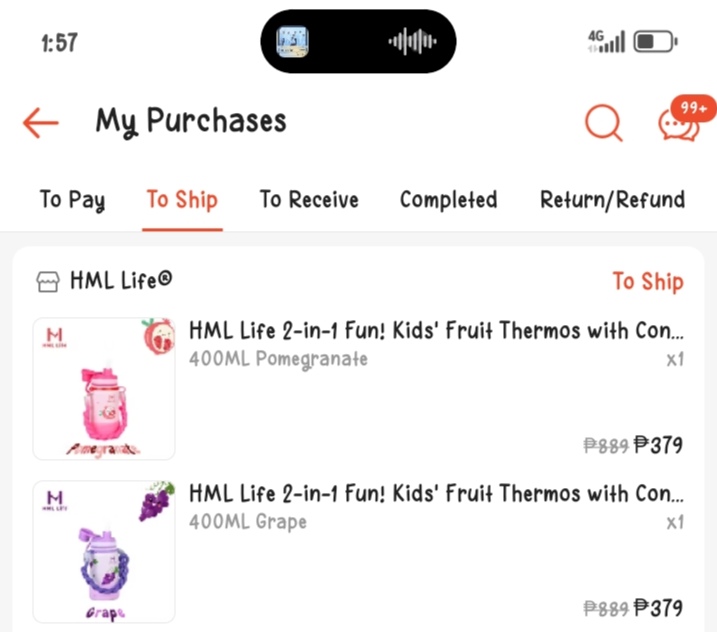Screen dimensions: 717x632
Task: Open chat messages with 99+ badge
Action: [679, 122]
